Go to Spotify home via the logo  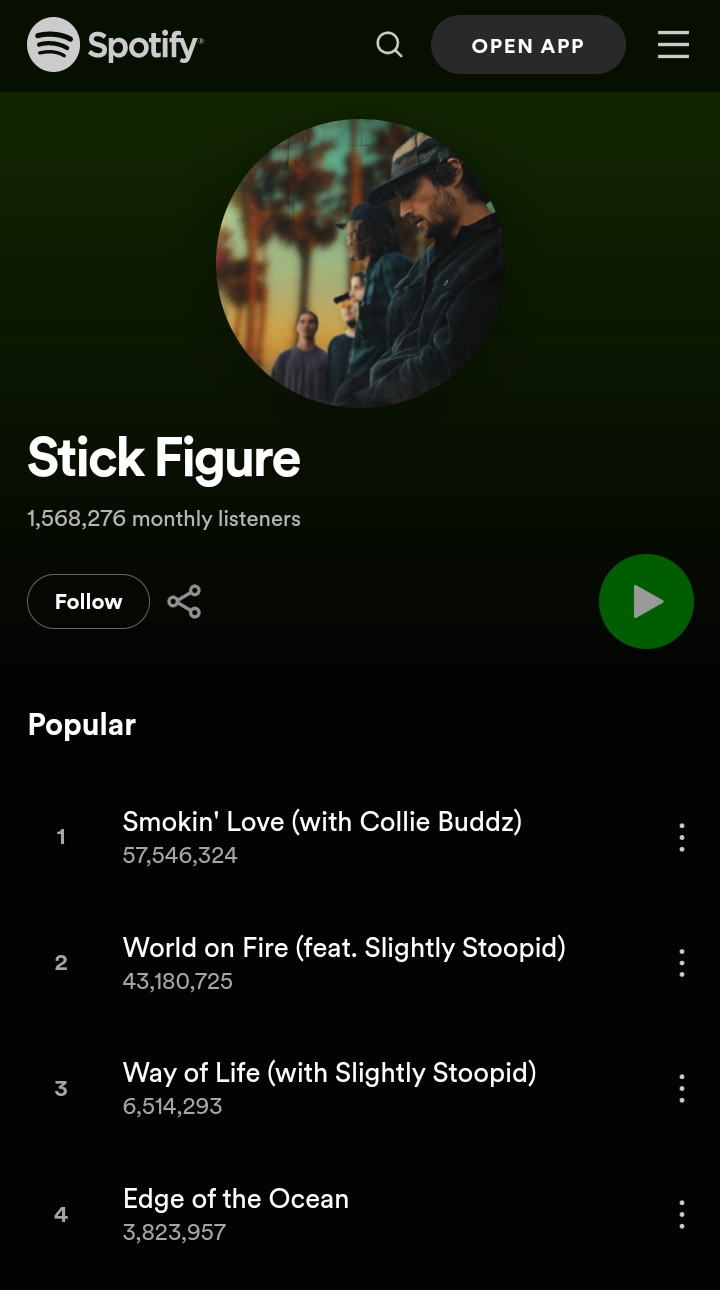115,45
